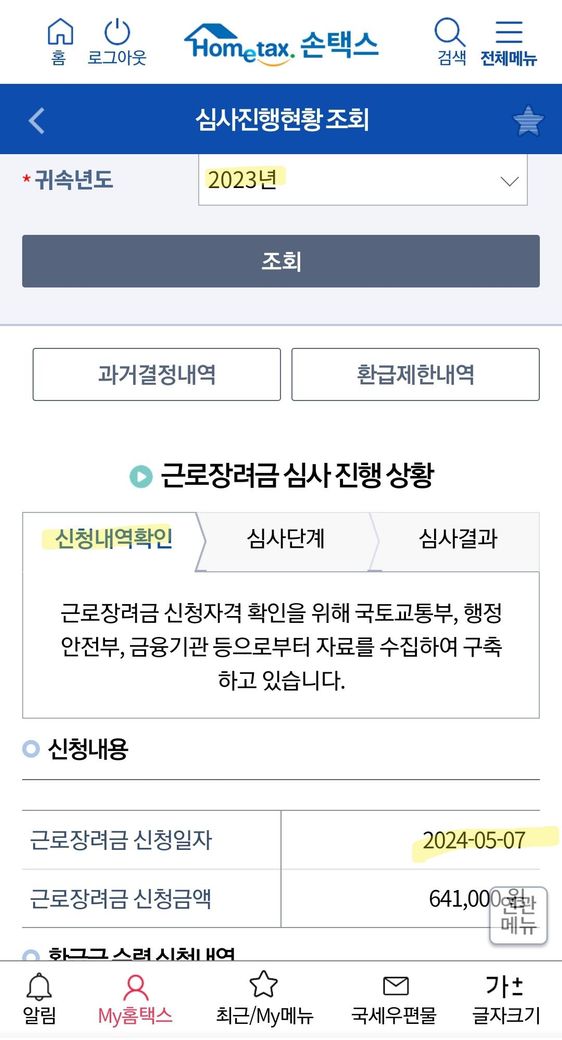Image resolution: width=562 pixels, height=1040 pixels.
Task: Add this page to favorites star
Action: [528, 121]
